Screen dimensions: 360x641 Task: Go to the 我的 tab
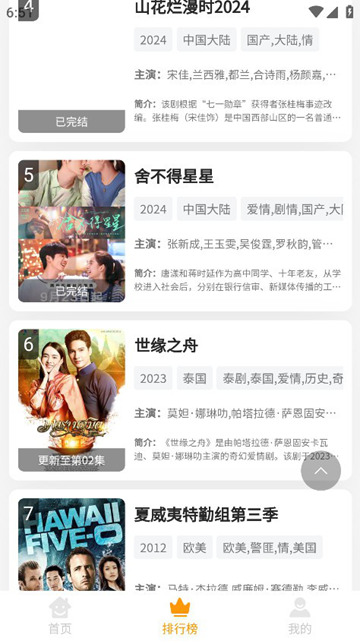click(x=300, y=616)
